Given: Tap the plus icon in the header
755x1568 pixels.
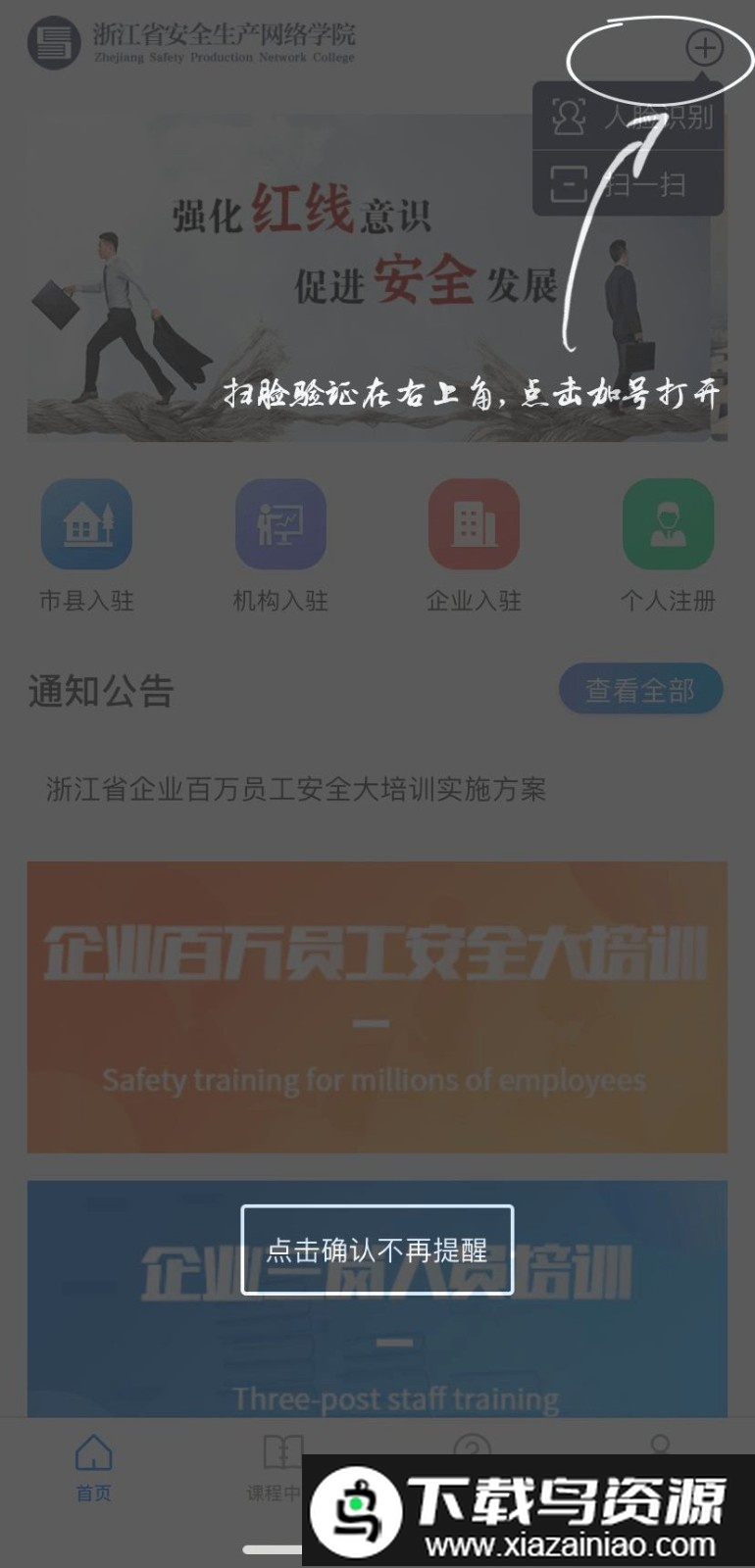Looking at the screenshot, I should [704, 48].
